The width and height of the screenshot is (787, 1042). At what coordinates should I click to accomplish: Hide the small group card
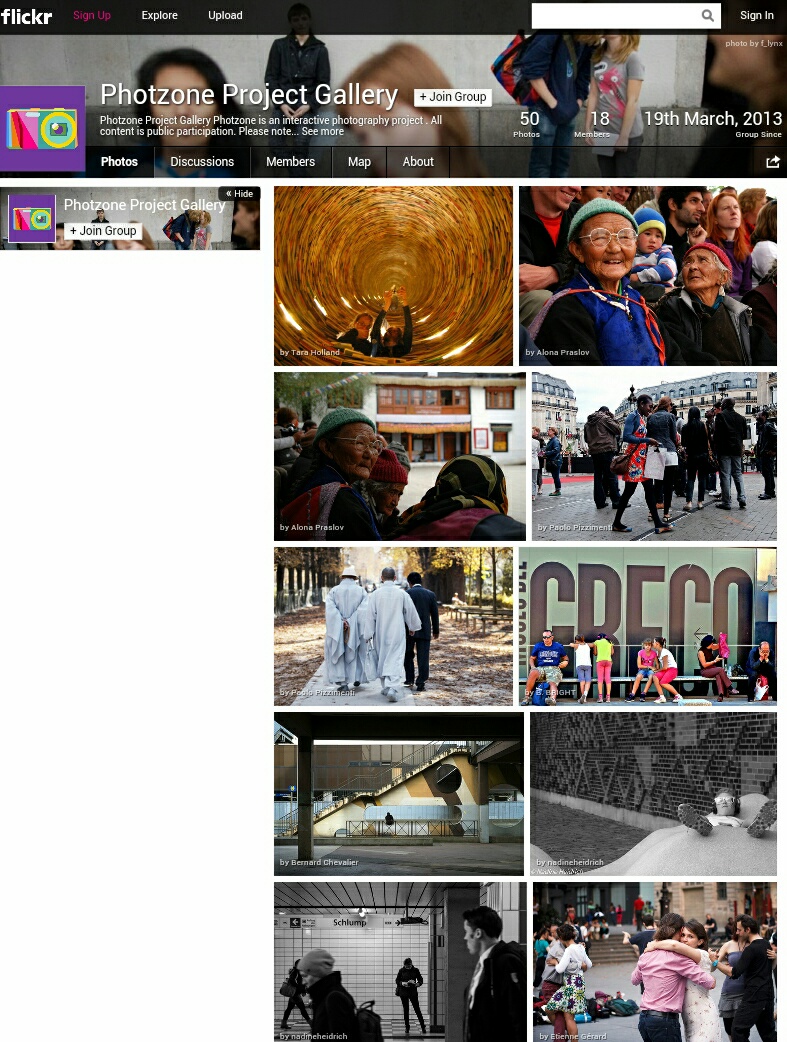pos(239,194)
